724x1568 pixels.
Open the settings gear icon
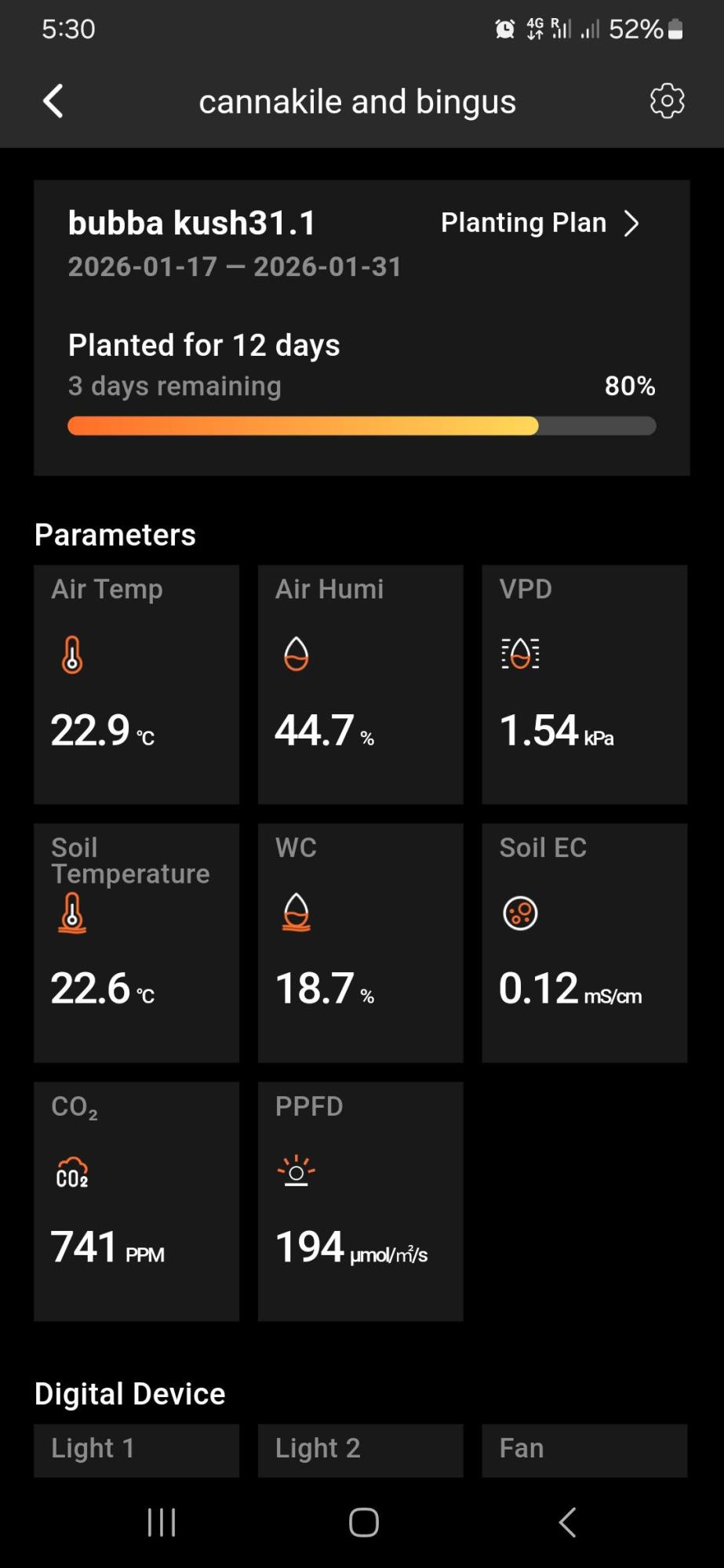(667, 101)
